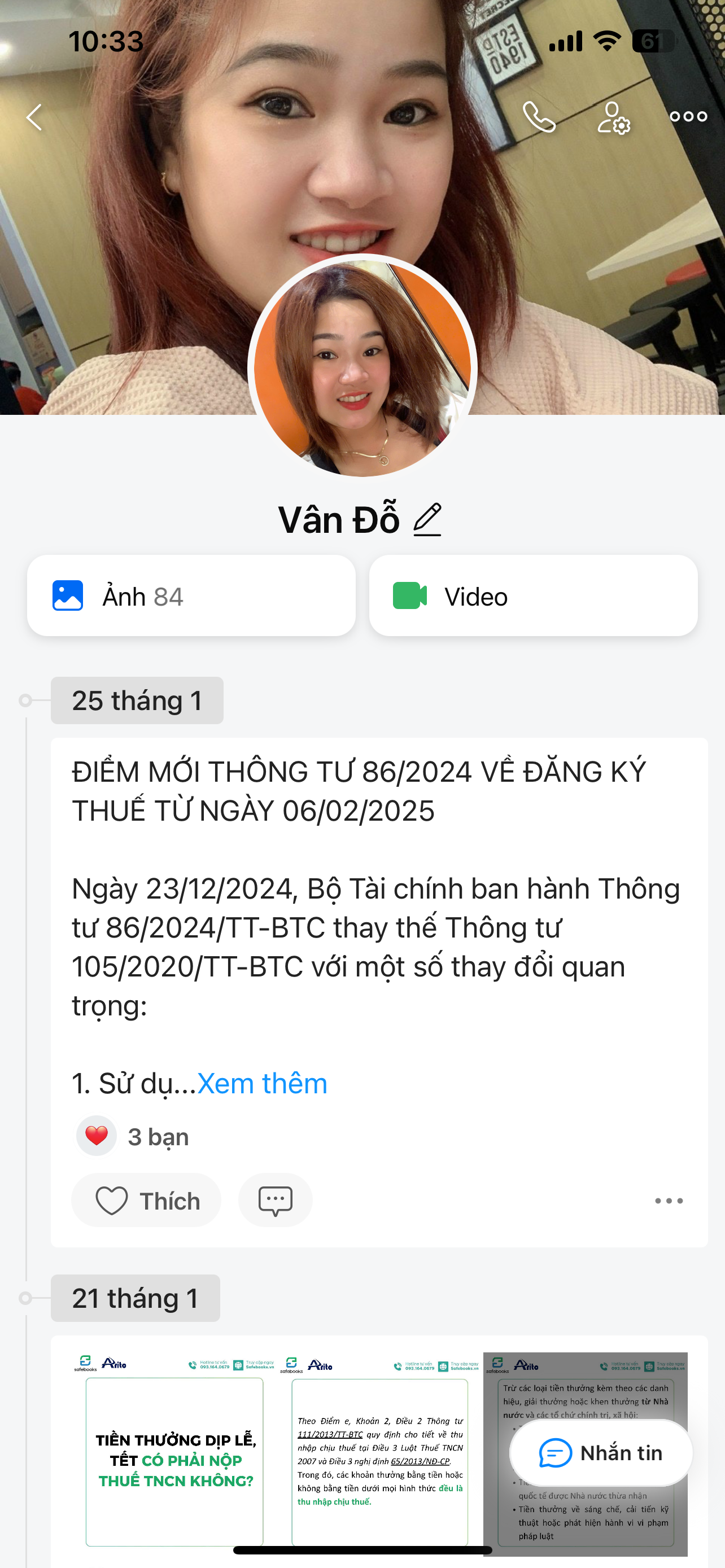Open more options for 25 tháng 1 post
725x1568 pixels.
(669, 1201)
